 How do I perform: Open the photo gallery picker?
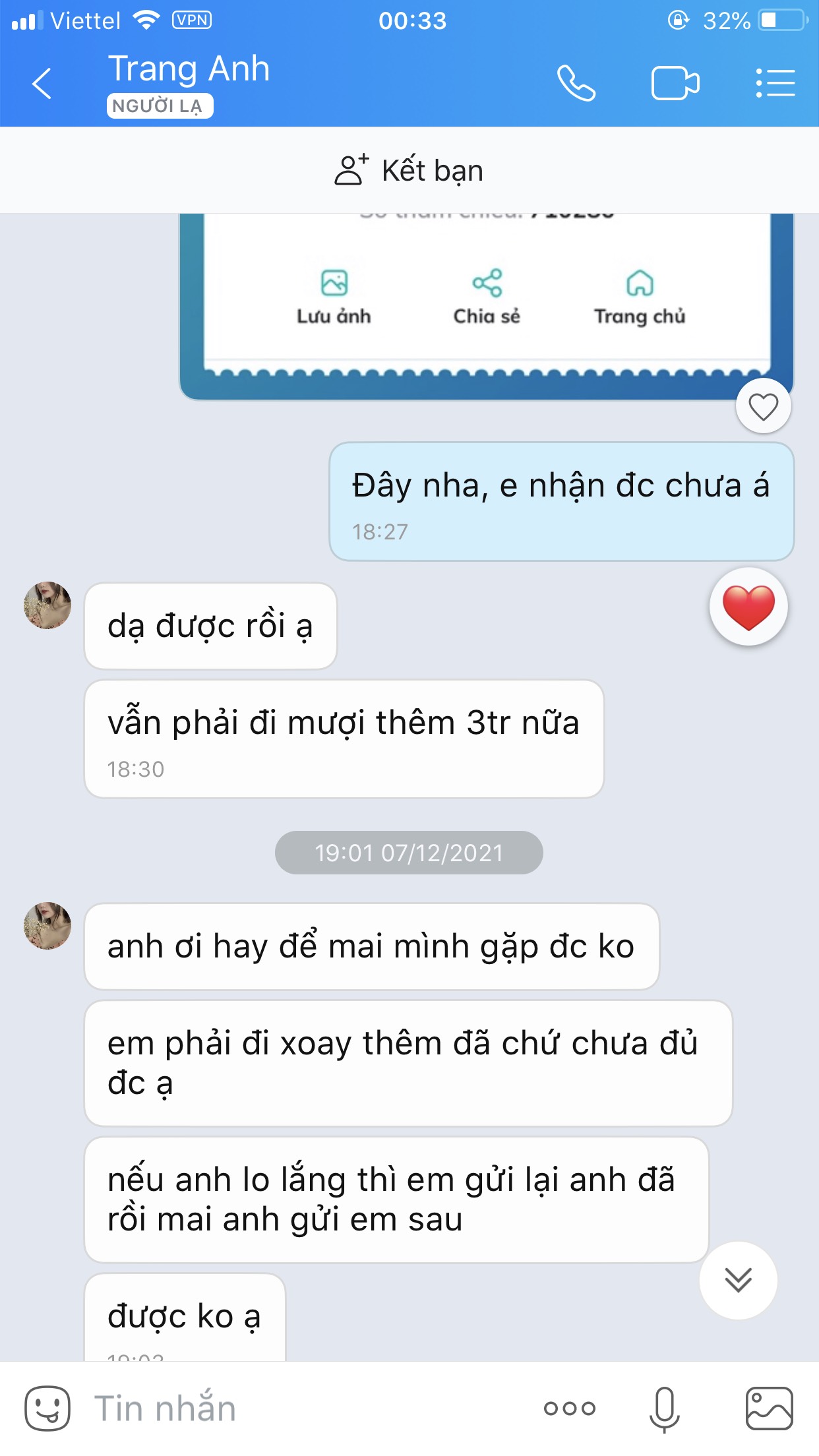point(769,1409)
